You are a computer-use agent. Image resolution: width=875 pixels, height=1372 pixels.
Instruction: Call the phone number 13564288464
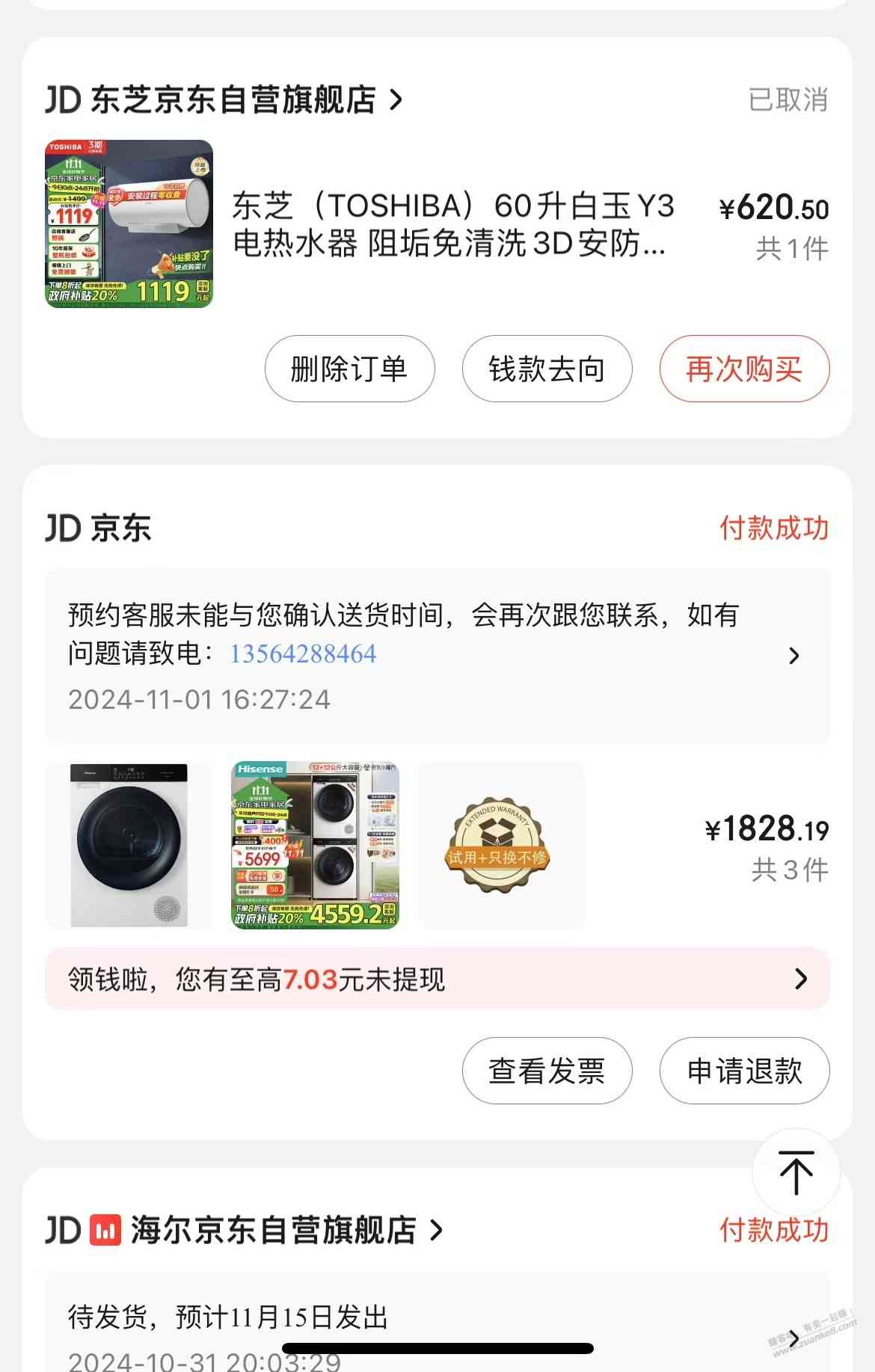303,654
